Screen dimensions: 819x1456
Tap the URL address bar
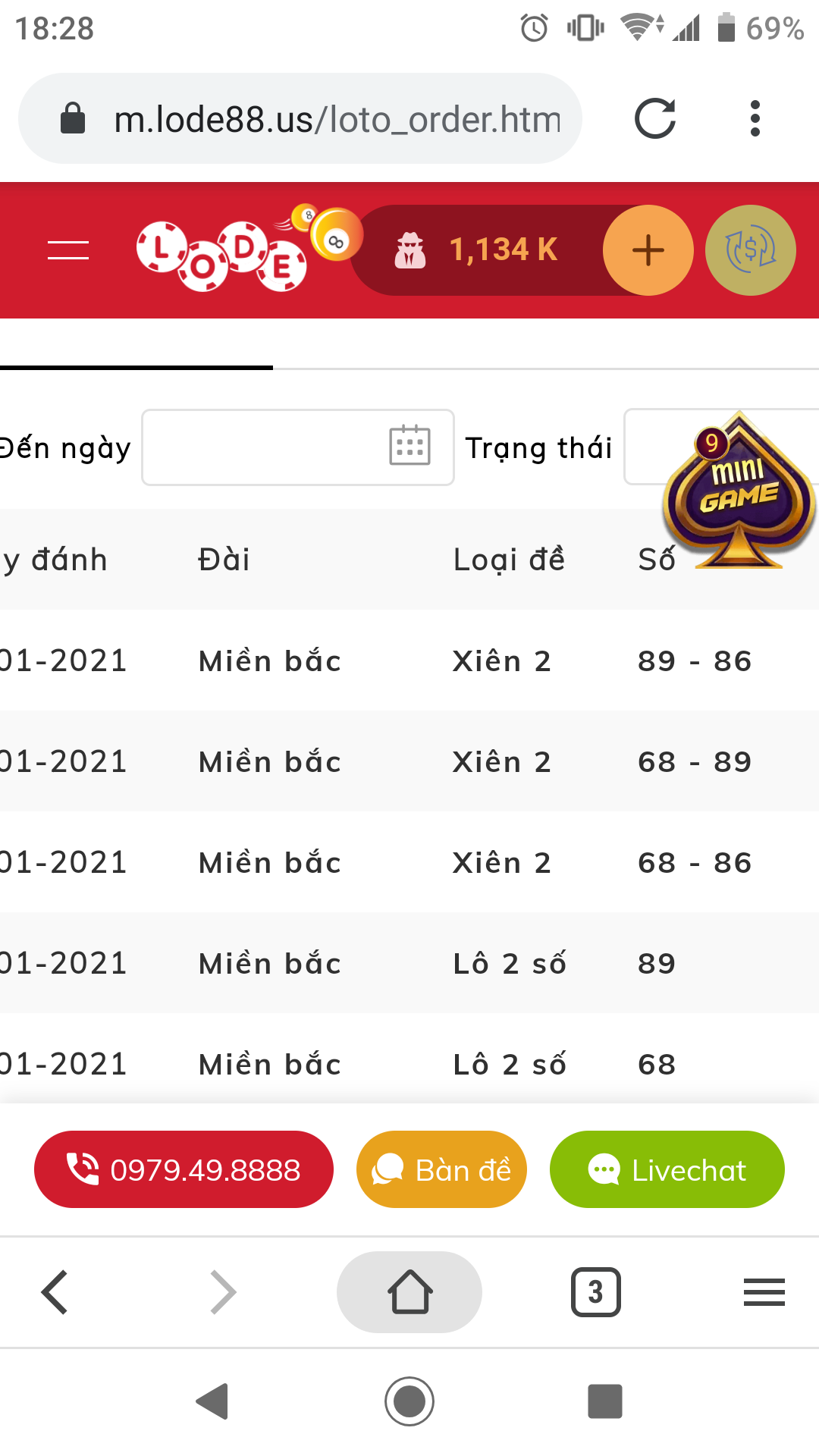pos(300,119)
